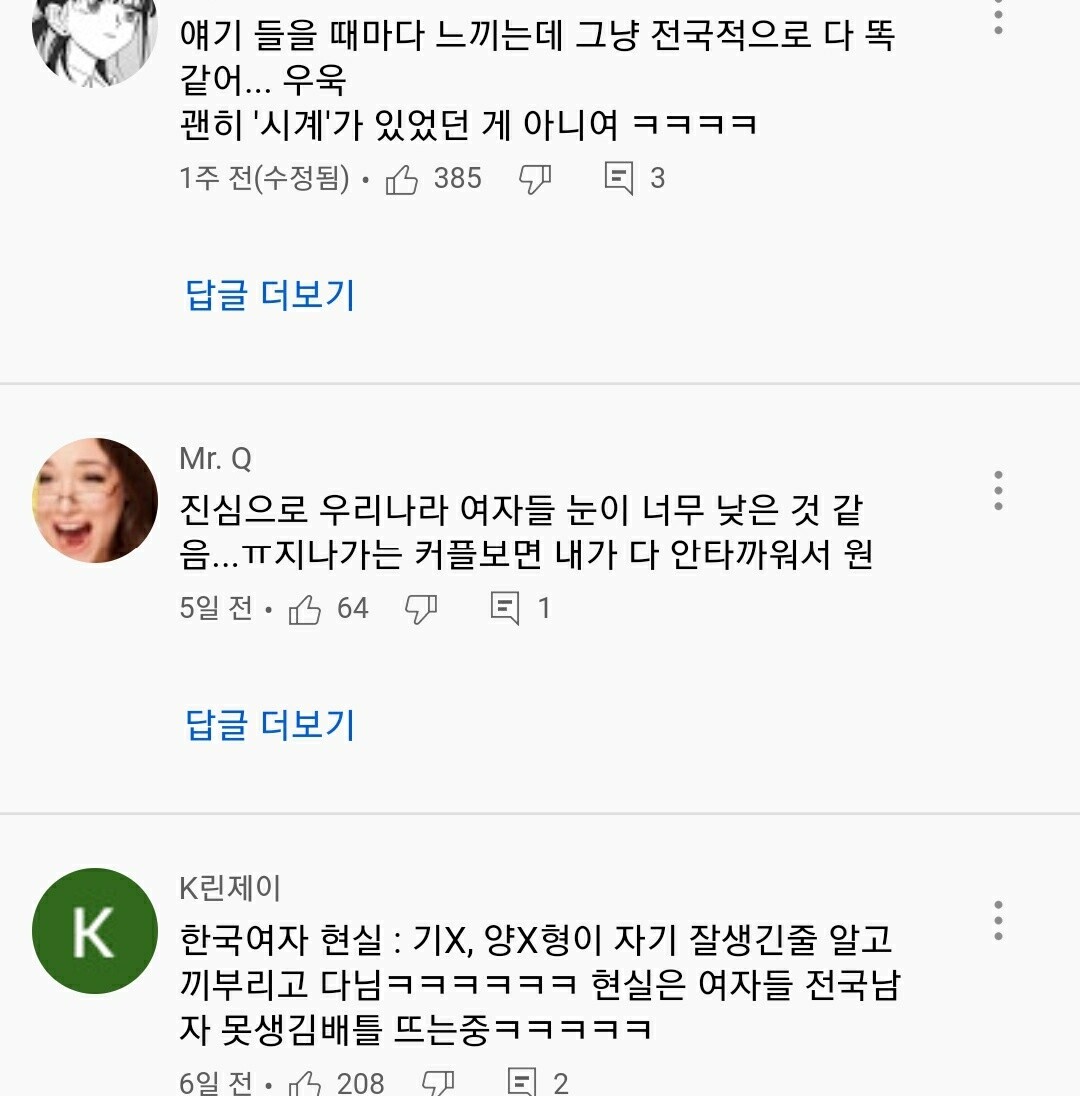Screen dimensions: 1080x1096
Task: Open the 2 replies to K린제이's comment
Action: click(x=523, y=1083)
